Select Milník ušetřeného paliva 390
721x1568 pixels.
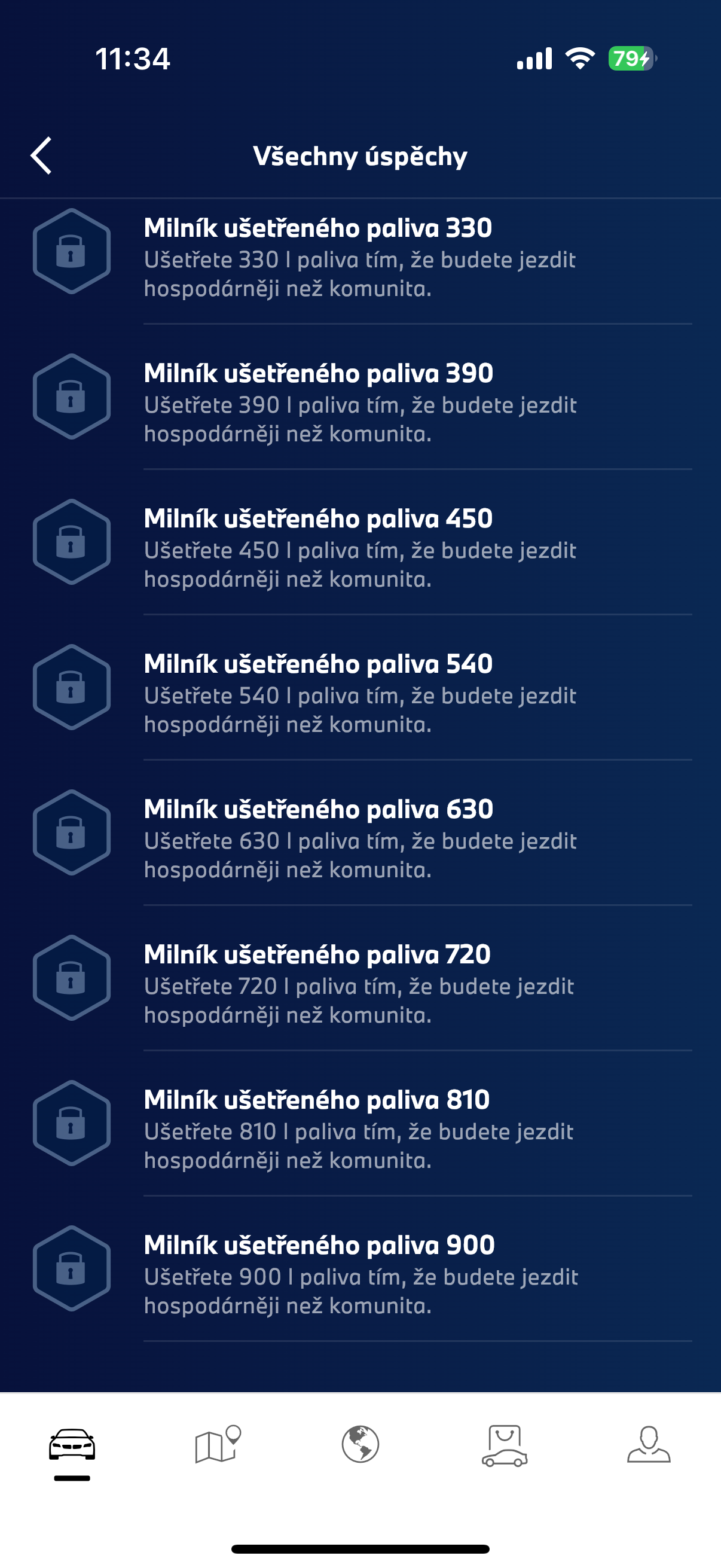tap(360, 402)
